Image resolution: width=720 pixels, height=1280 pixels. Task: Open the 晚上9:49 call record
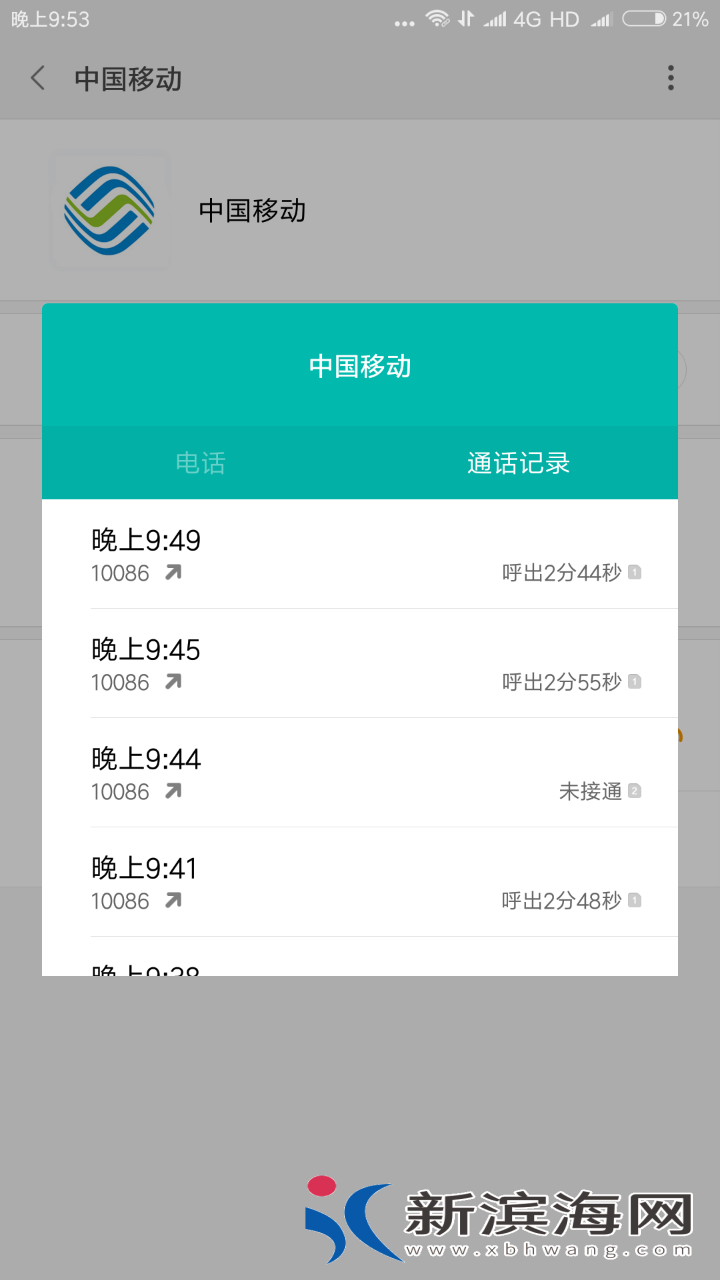coord(360,555)
